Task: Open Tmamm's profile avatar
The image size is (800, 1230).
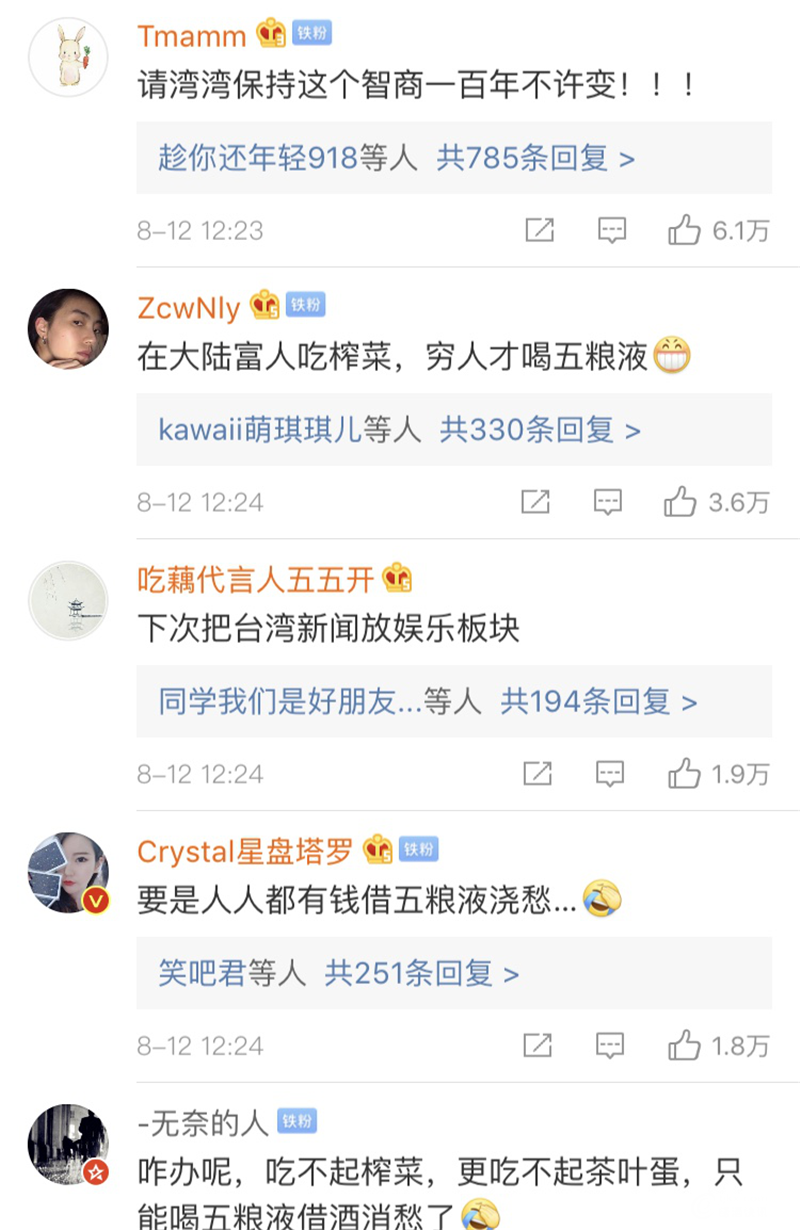Action: coord(68,57)
